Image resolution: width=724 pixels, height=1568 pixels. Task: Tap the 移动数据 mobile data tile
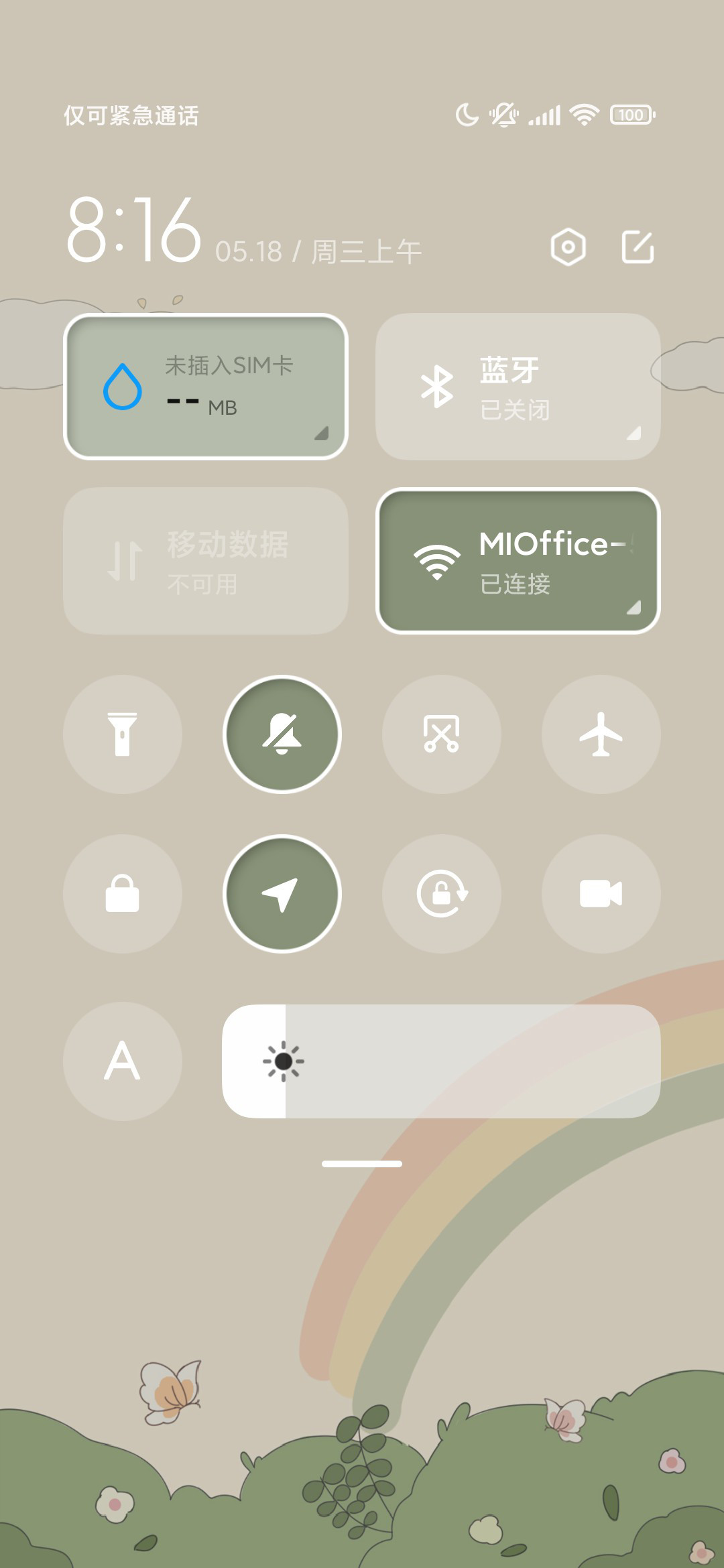pos(206,561)
